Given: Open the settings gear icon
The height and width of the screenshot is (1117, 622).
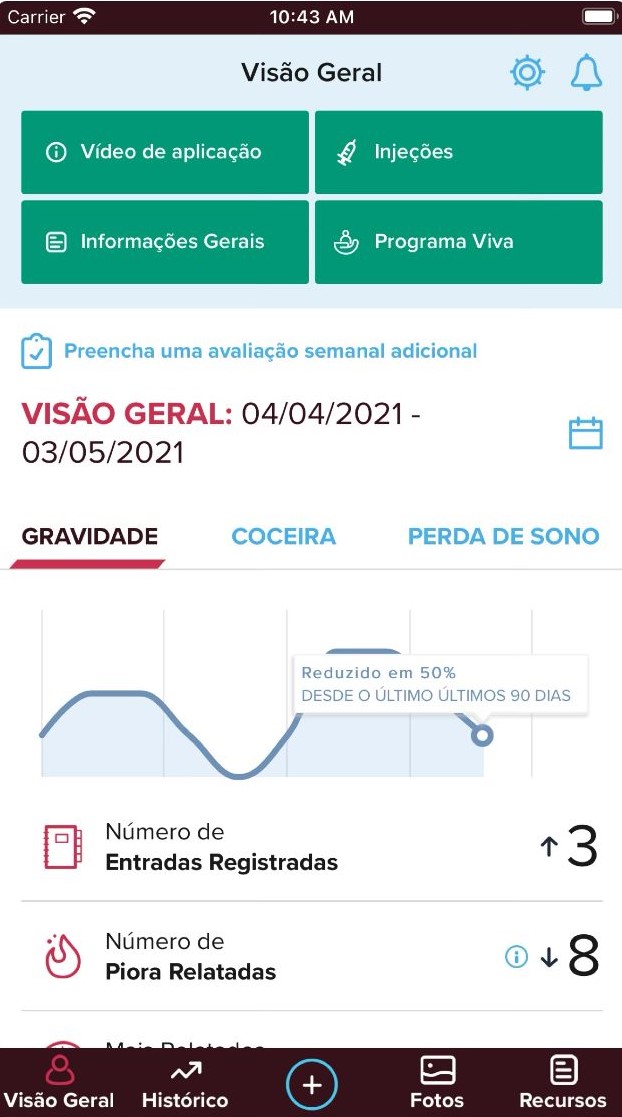Looking at the screenshot, I should tap(527, 73).
